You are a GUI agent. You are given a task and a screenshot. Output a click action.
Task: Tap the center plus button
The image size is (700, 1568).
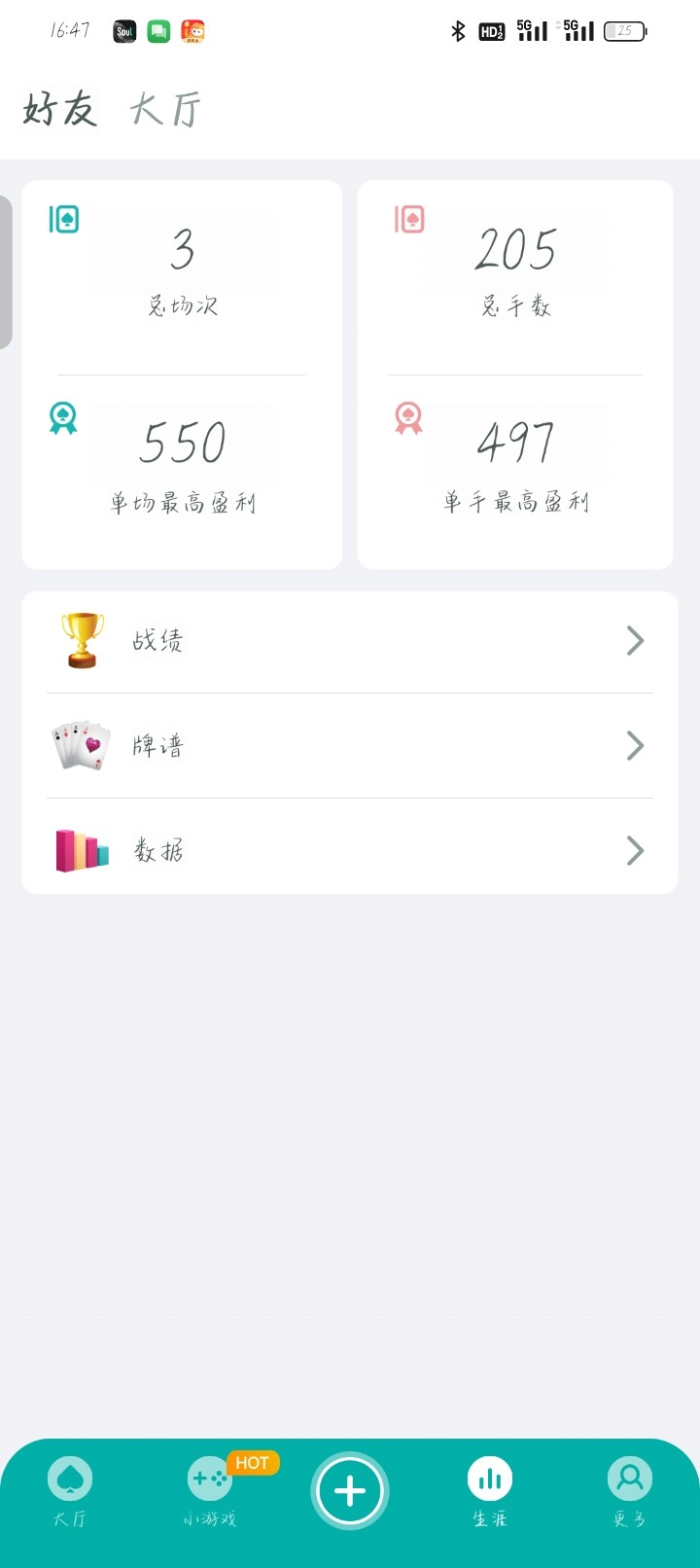350,1491
